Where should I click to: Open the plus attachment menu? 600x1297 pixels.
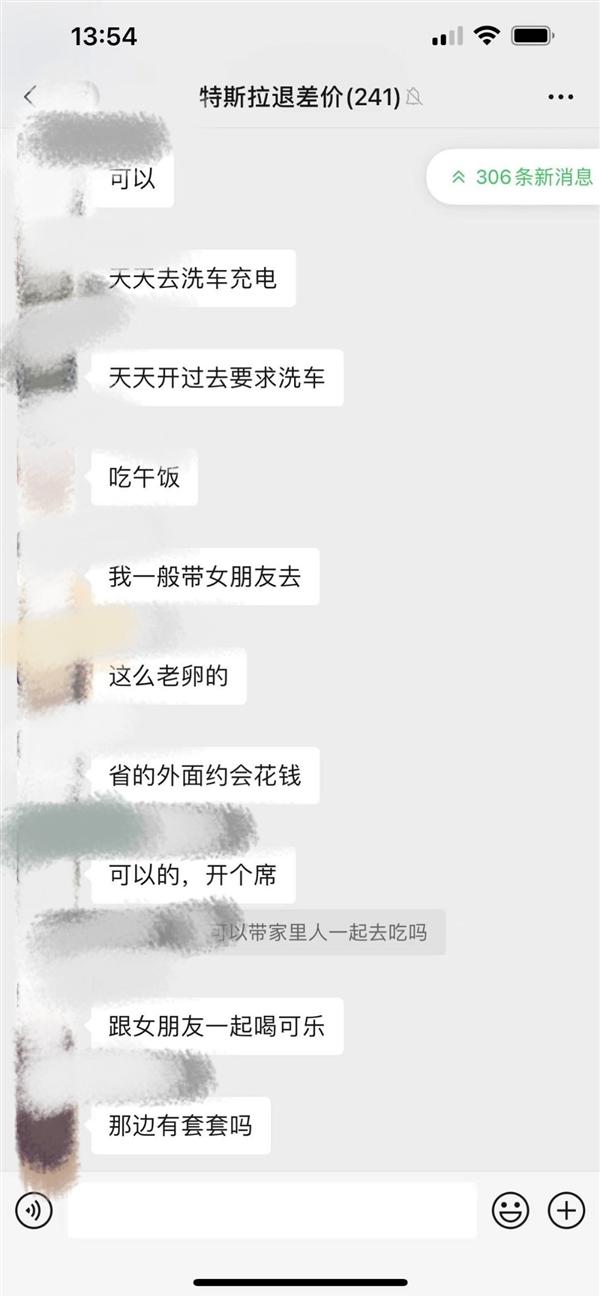point(566,1211)
